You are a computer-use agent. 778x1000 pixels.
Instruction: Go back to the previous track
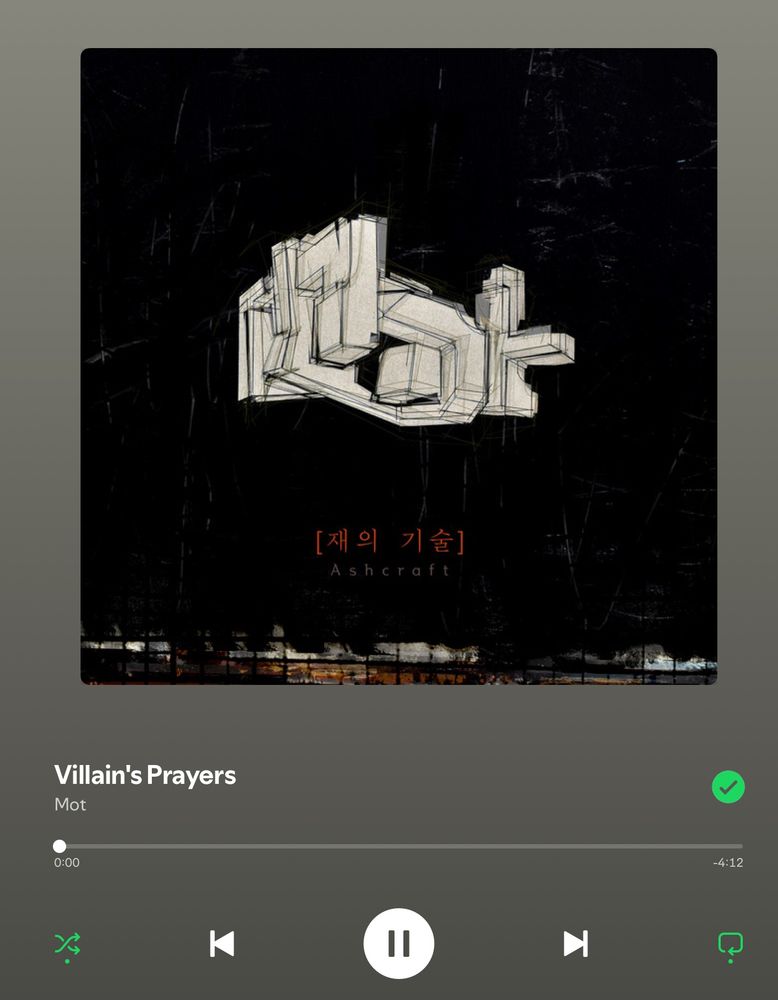(222, 943)
